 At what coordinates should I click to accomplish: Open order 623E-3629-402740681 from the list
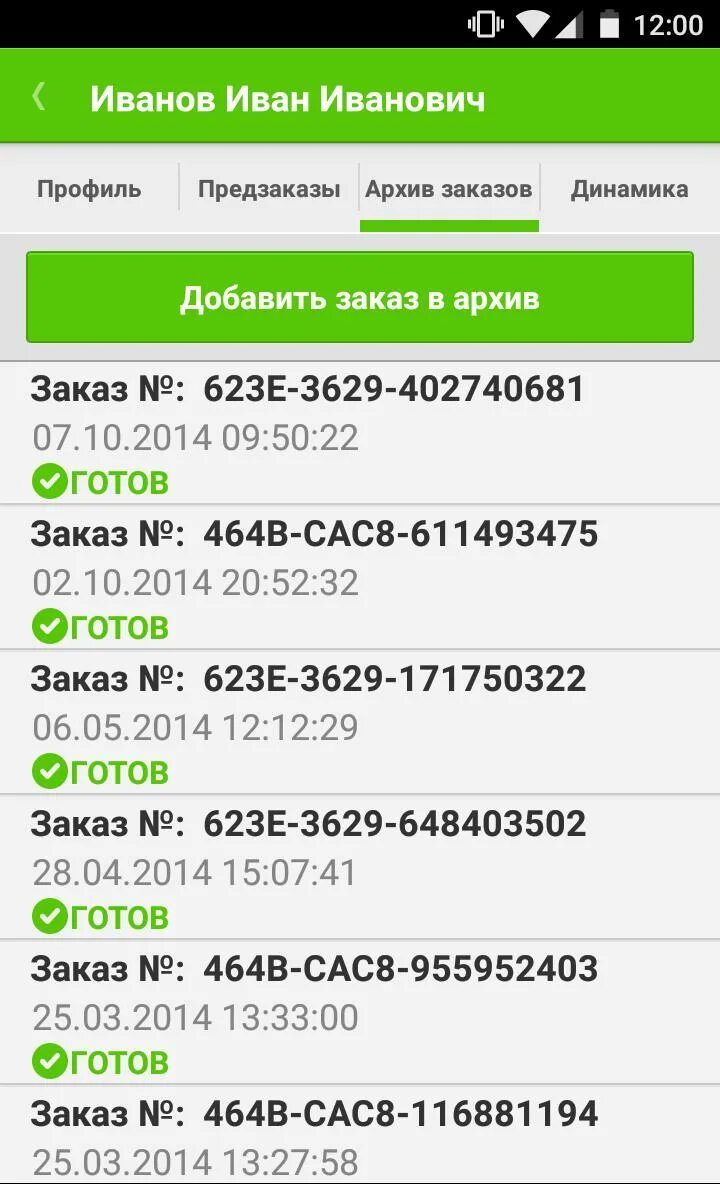[360, 430]
